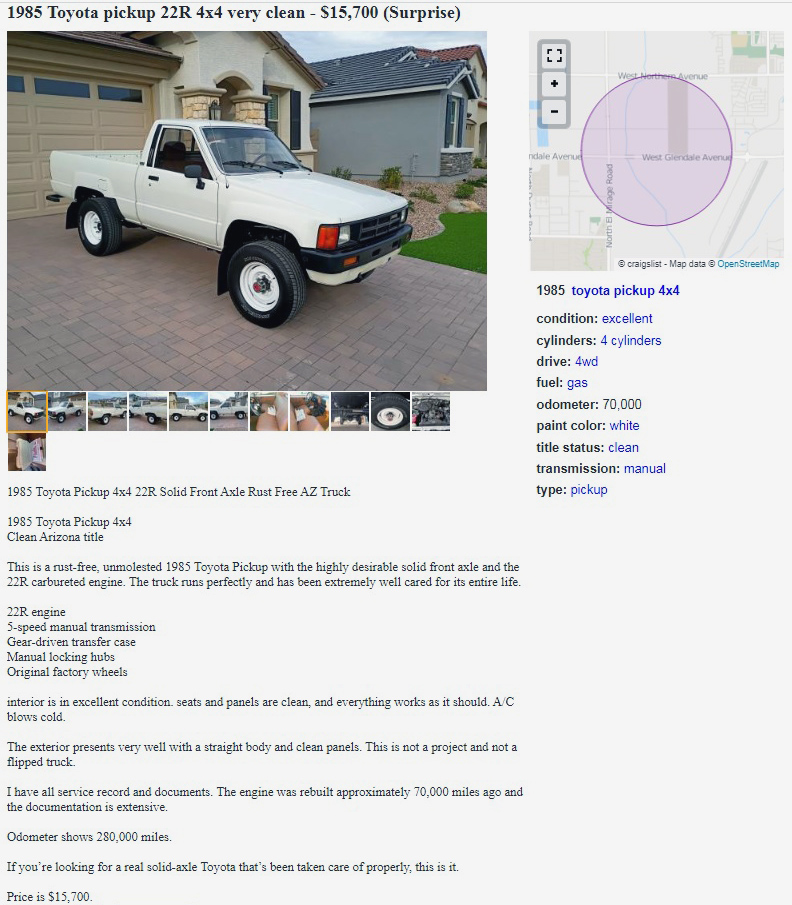This screenshot has width=792, height=905.
Task: Open the 'clean' title status link
Action: (x=623, y=448)
